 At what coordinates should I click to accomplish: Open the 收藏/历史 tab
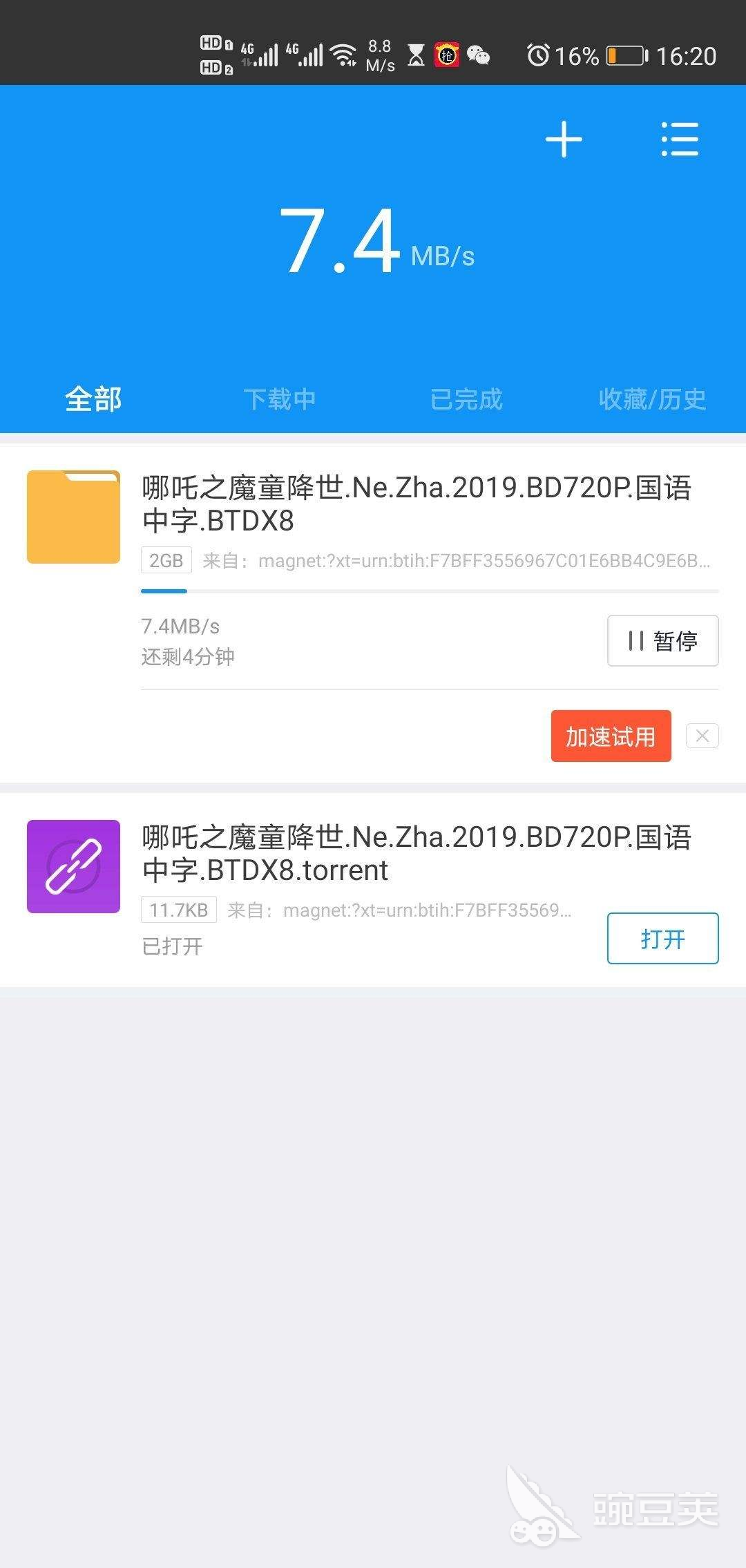coord(652,399)
